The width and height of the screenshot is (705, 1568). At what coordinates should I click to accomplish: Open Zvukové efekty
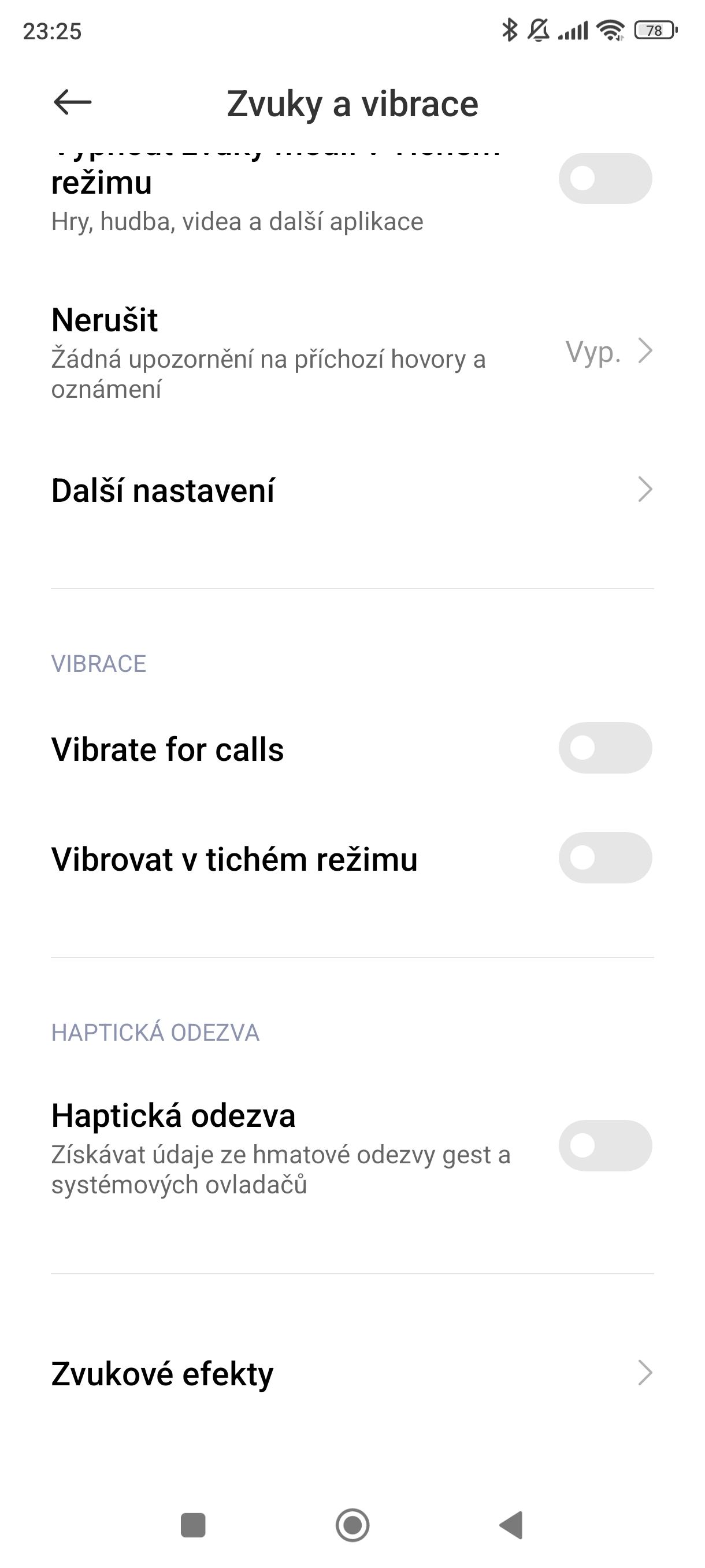pos(351,1373)
